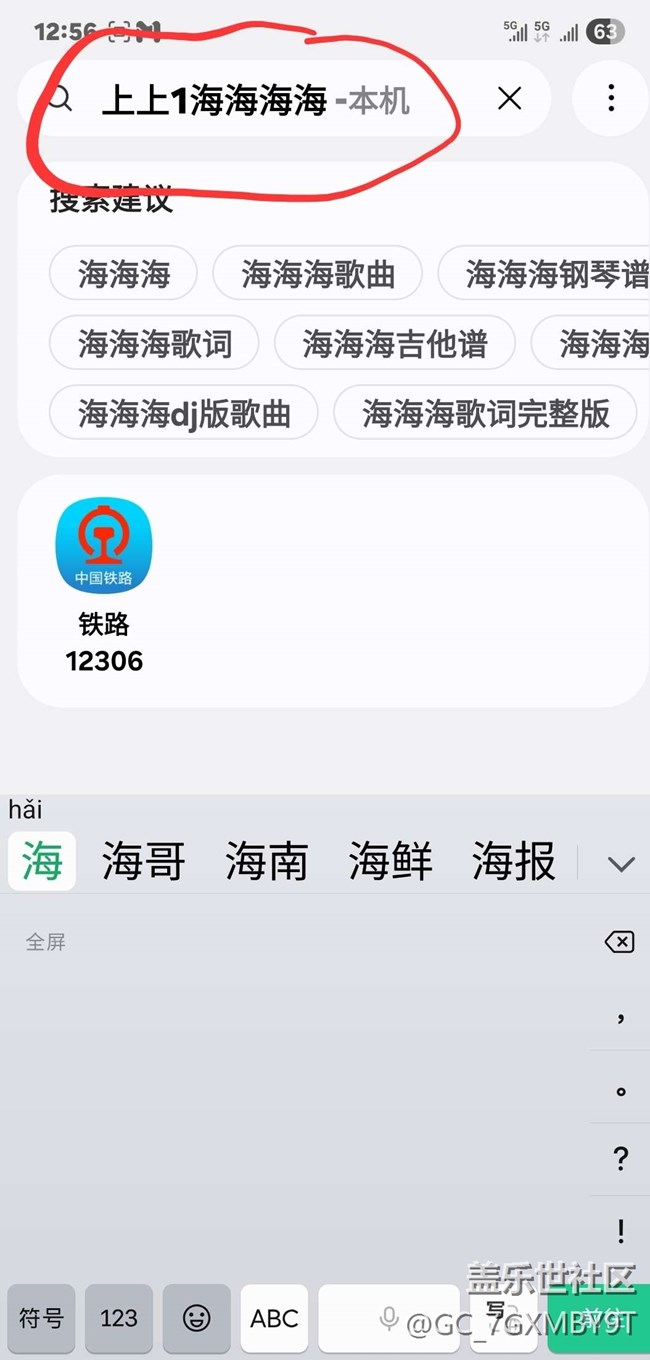Choose the candidate word 海哥

[144, 862]
